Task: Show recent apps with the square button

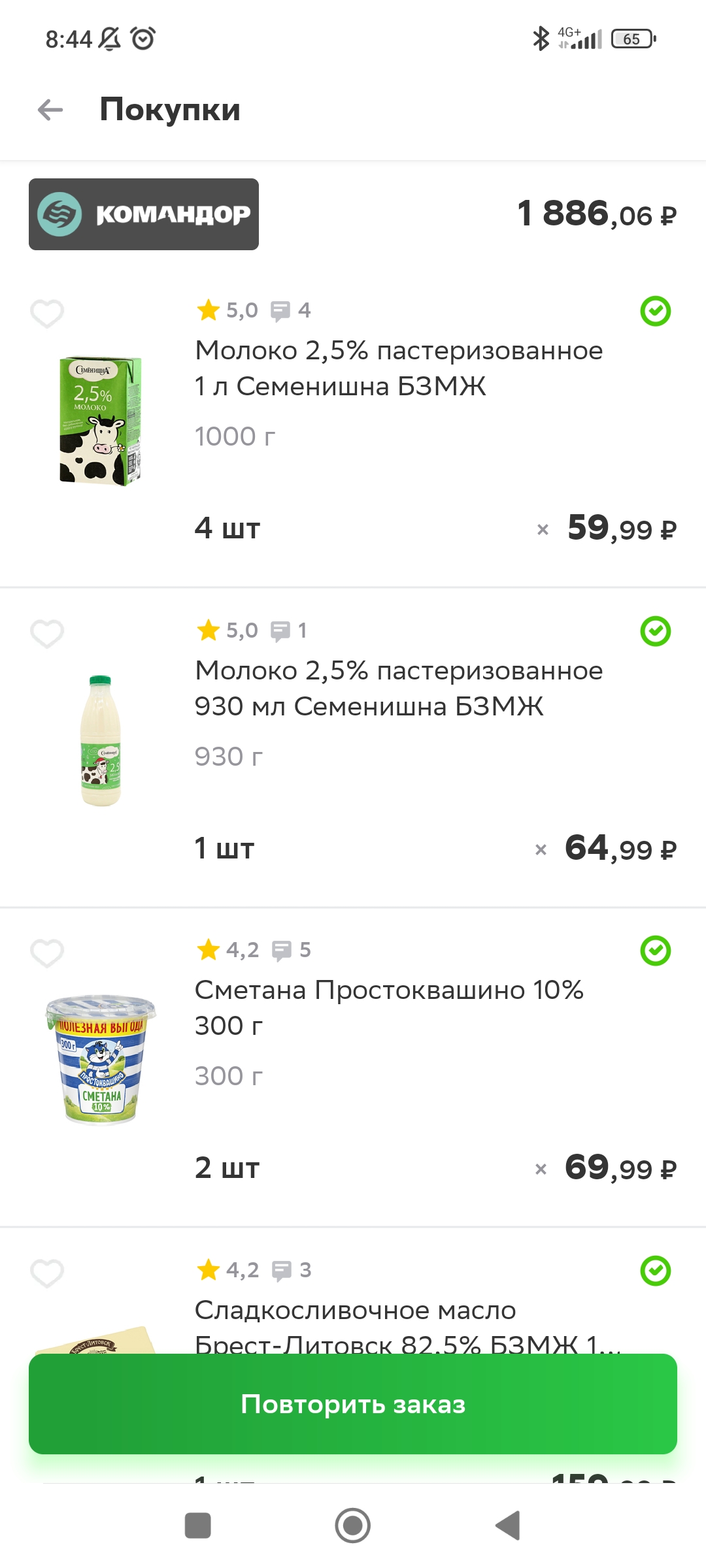Action: 198,1526
